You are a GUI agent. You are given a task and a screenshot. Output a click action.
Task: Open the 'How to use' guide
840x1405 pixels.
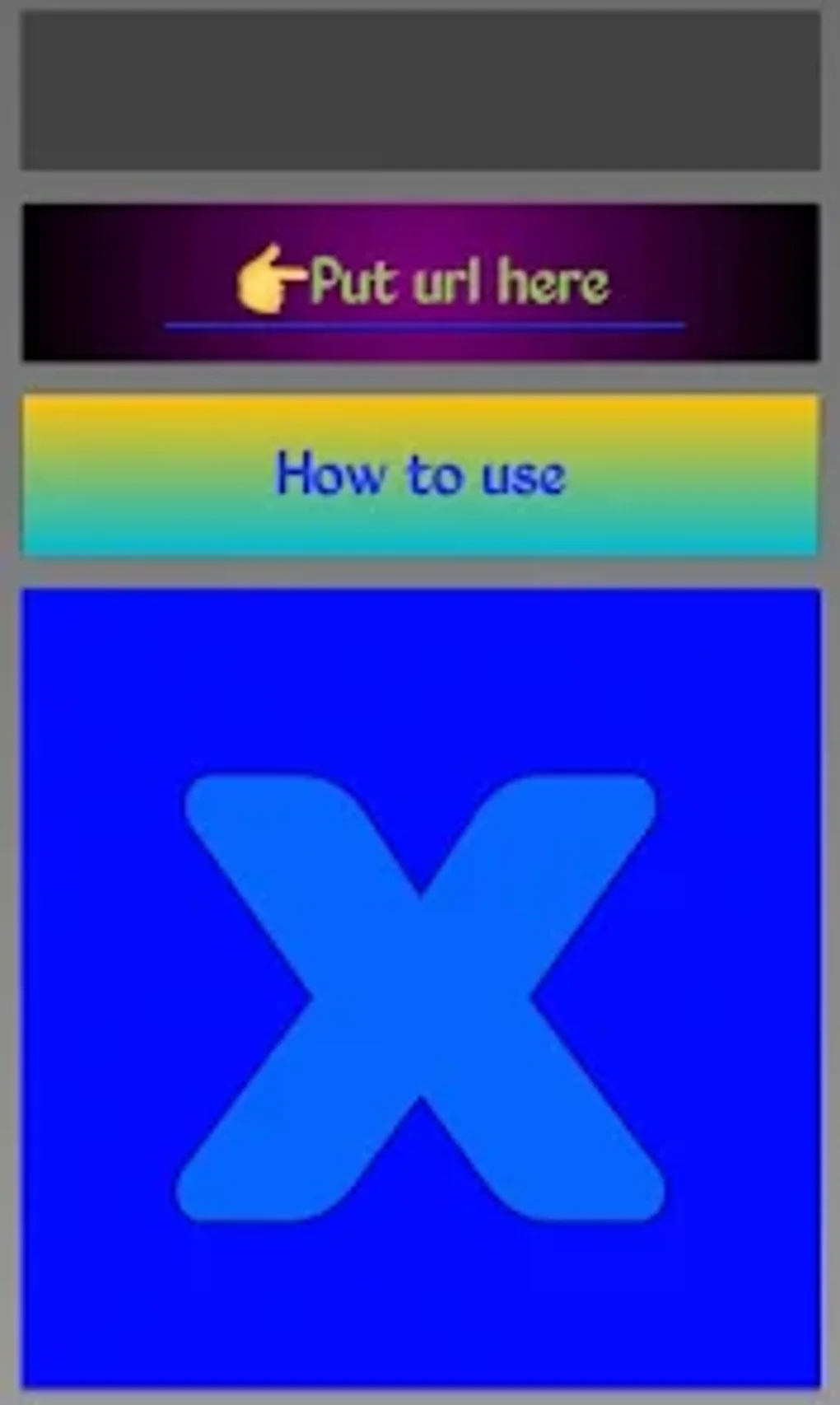[421, 475]
